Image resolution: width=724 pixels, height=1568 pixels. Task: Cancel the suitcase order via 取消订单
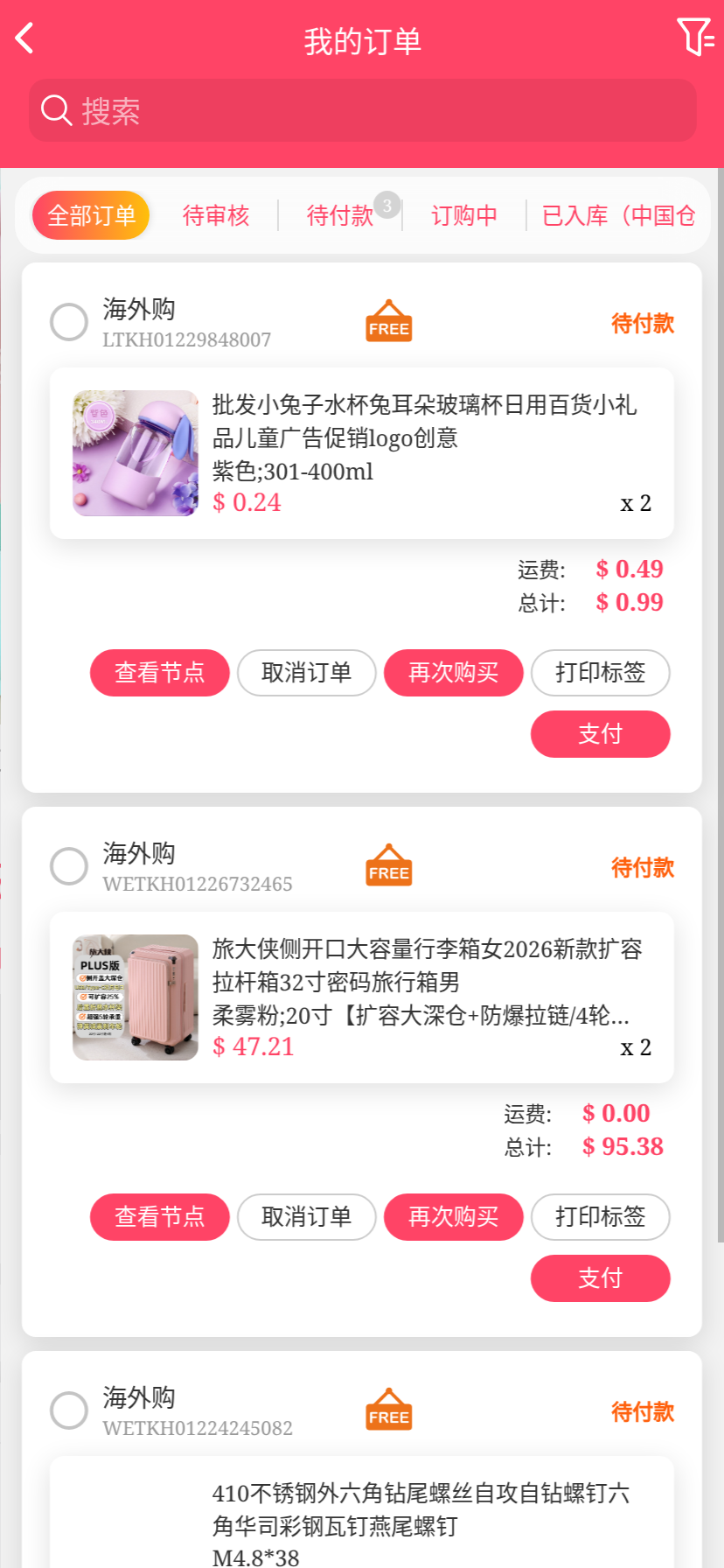click(x=307, y=1217)
